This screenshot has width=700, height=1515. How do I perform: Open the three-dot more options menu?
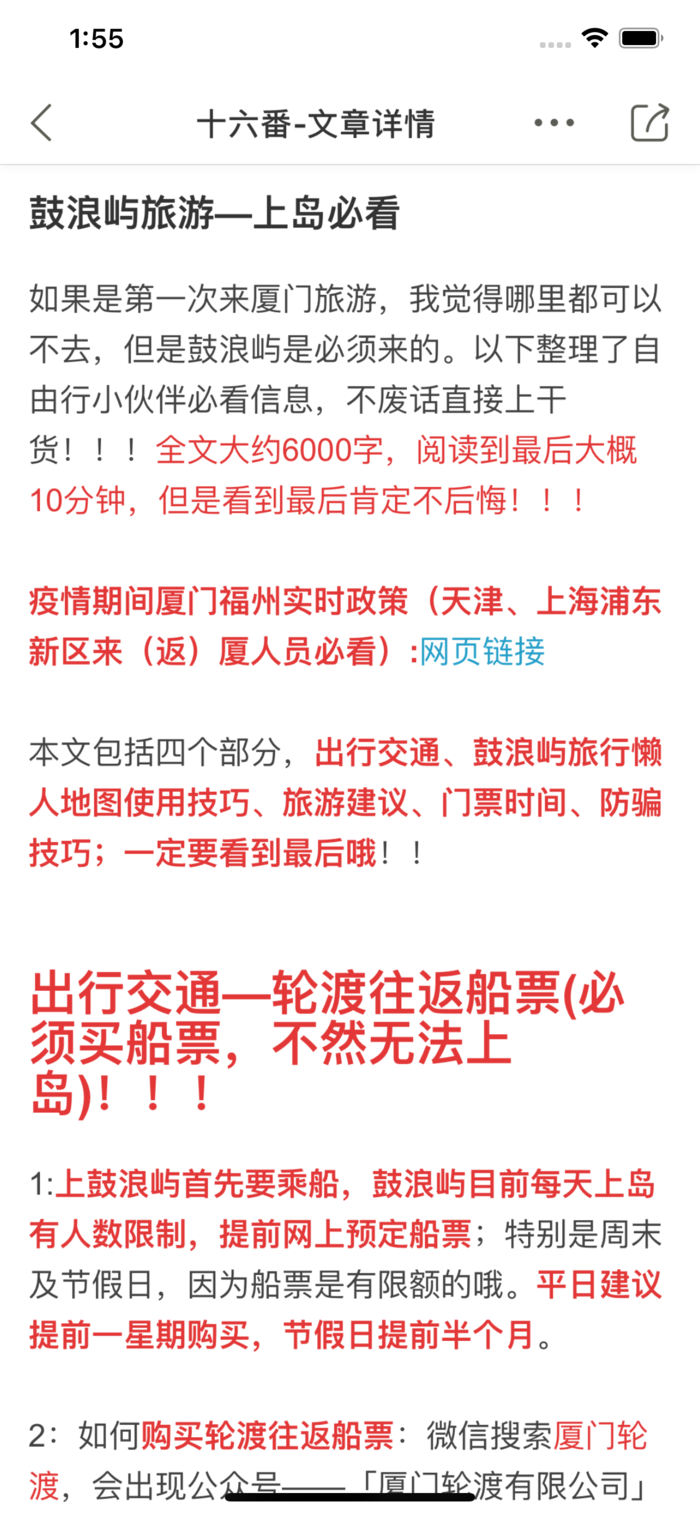point(554,123)
